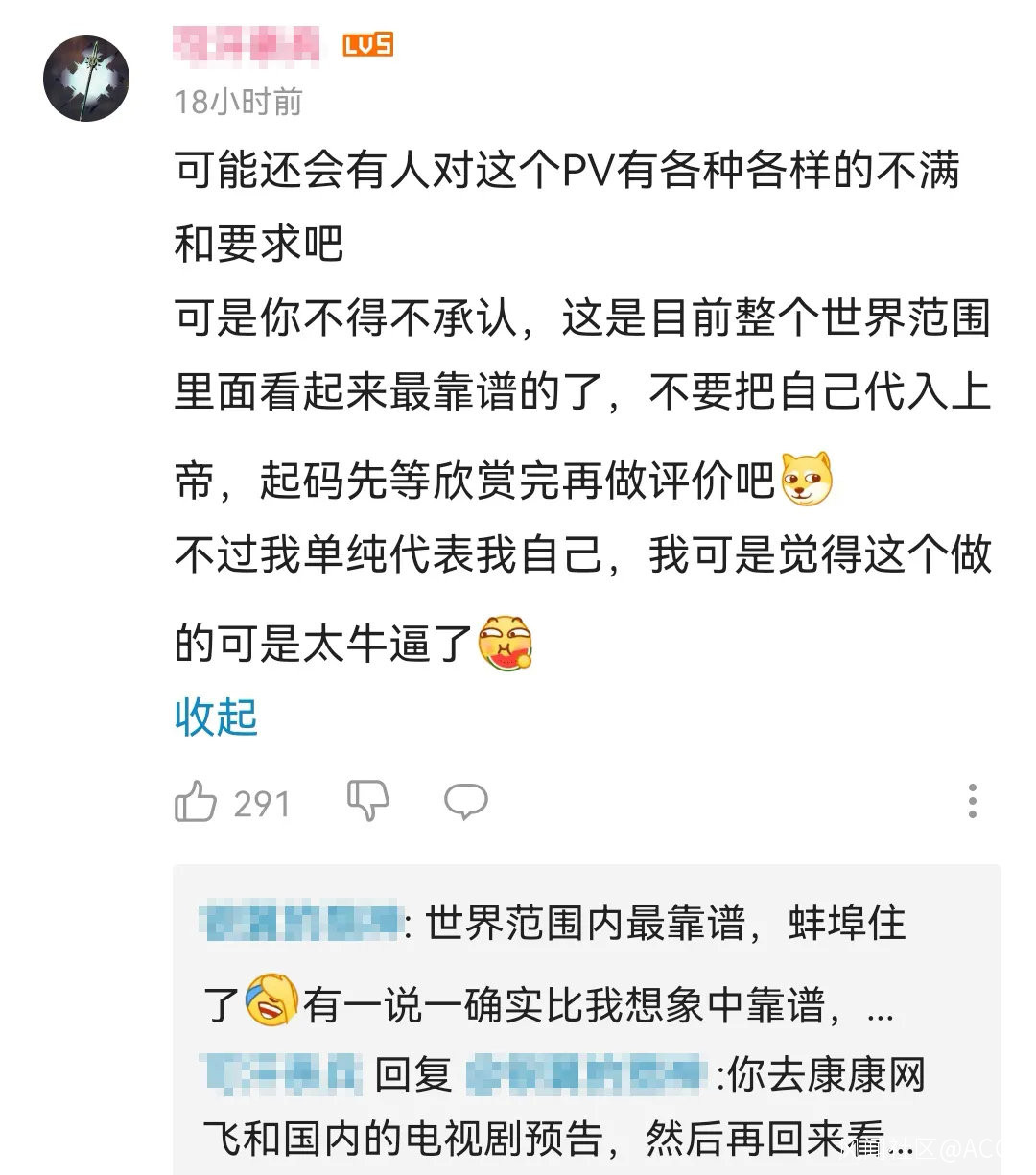Dislike this PV comment
The width and height of the screenshot is (1036, 1175).
click(367, 800)
